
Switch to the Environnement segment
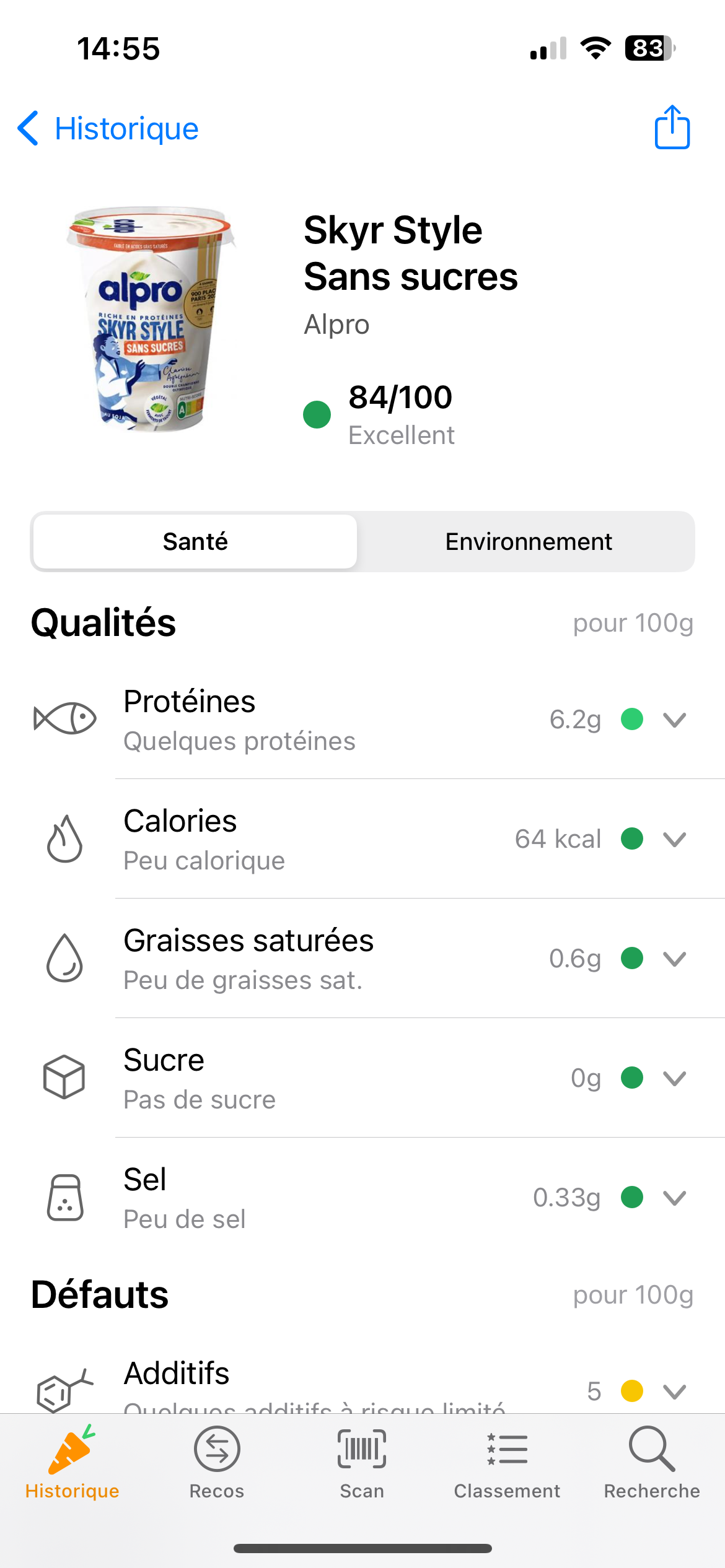[528, 542]
